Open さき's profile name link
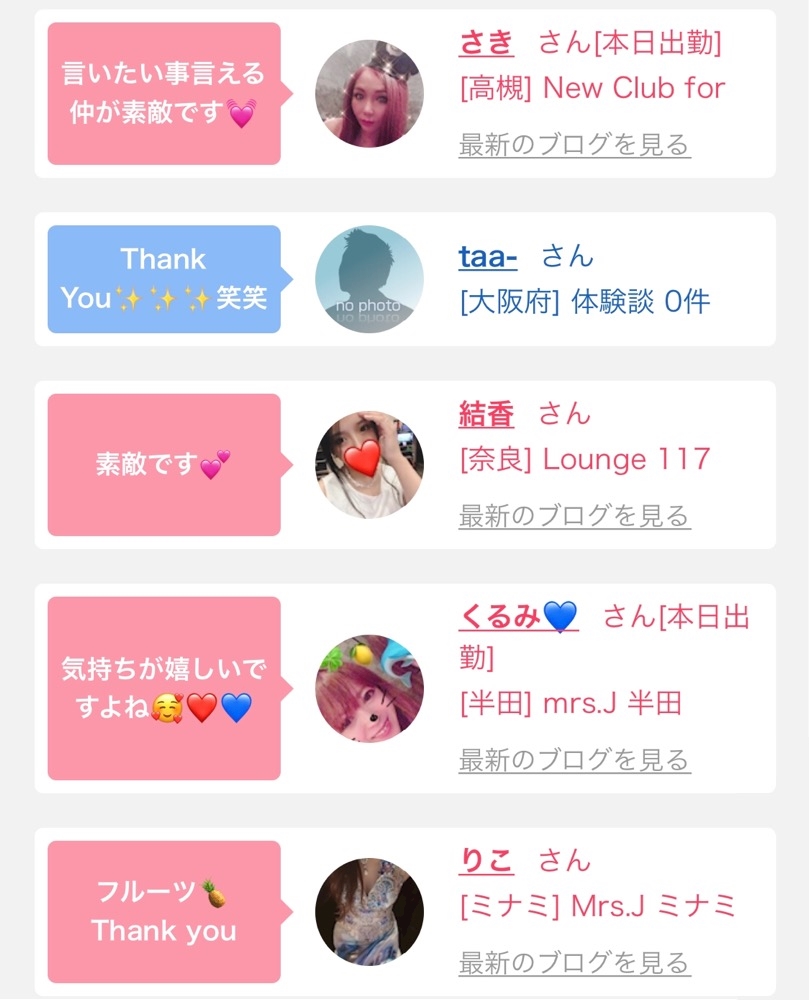This screenshot has width=809, height=1000. [x=486, y=43]
